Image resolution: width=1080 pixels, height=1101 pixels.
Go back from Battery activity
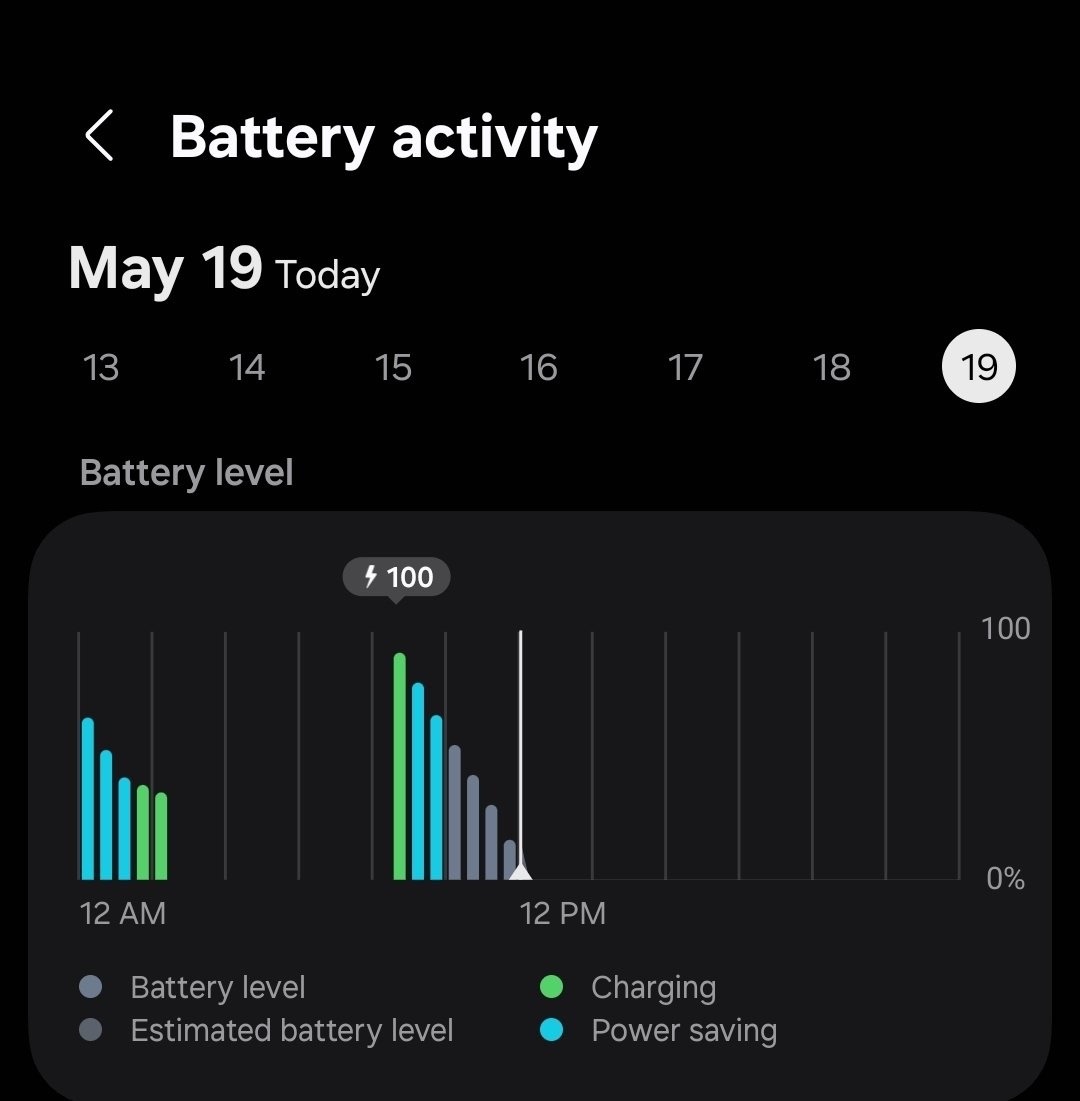pos(99,136)
